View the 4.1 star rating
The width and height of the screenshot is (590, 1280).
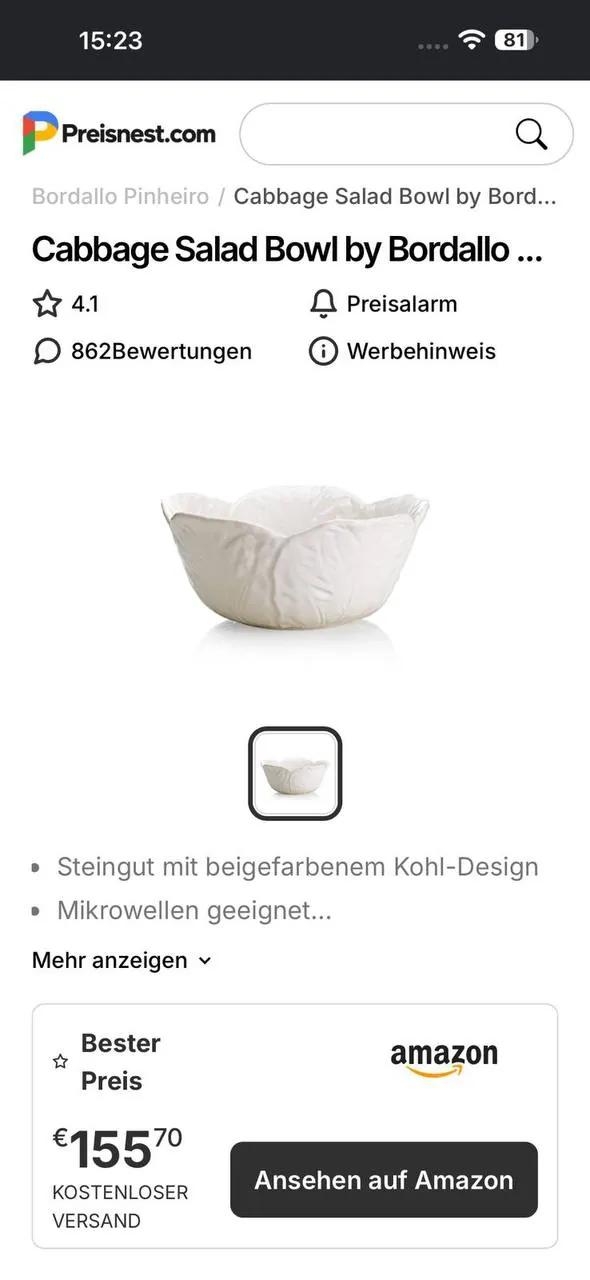pyautogui.click(x=66, y=304)
